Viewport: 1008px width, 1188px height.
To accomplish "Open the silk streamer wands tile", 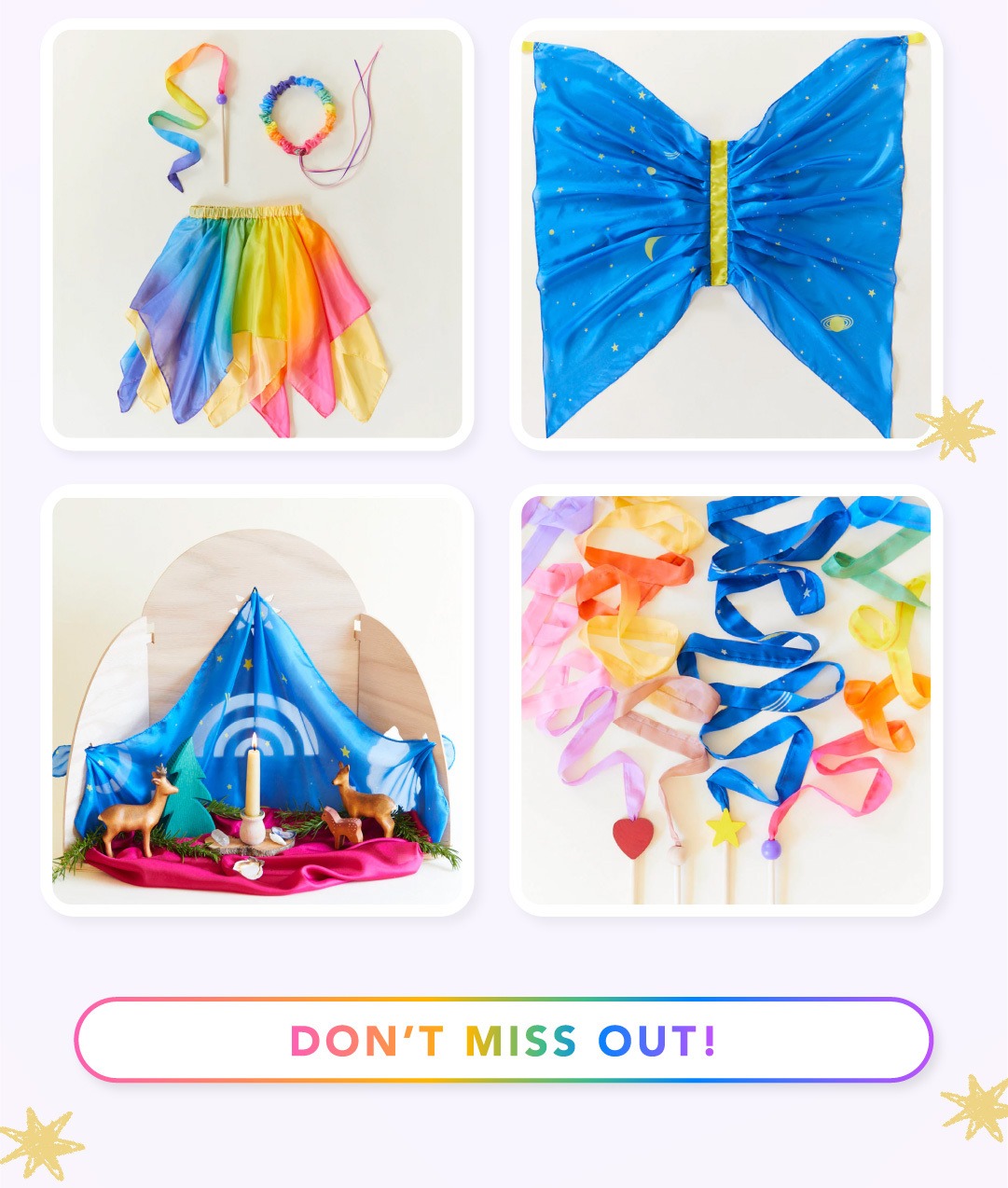I will [x=725, y=700].
